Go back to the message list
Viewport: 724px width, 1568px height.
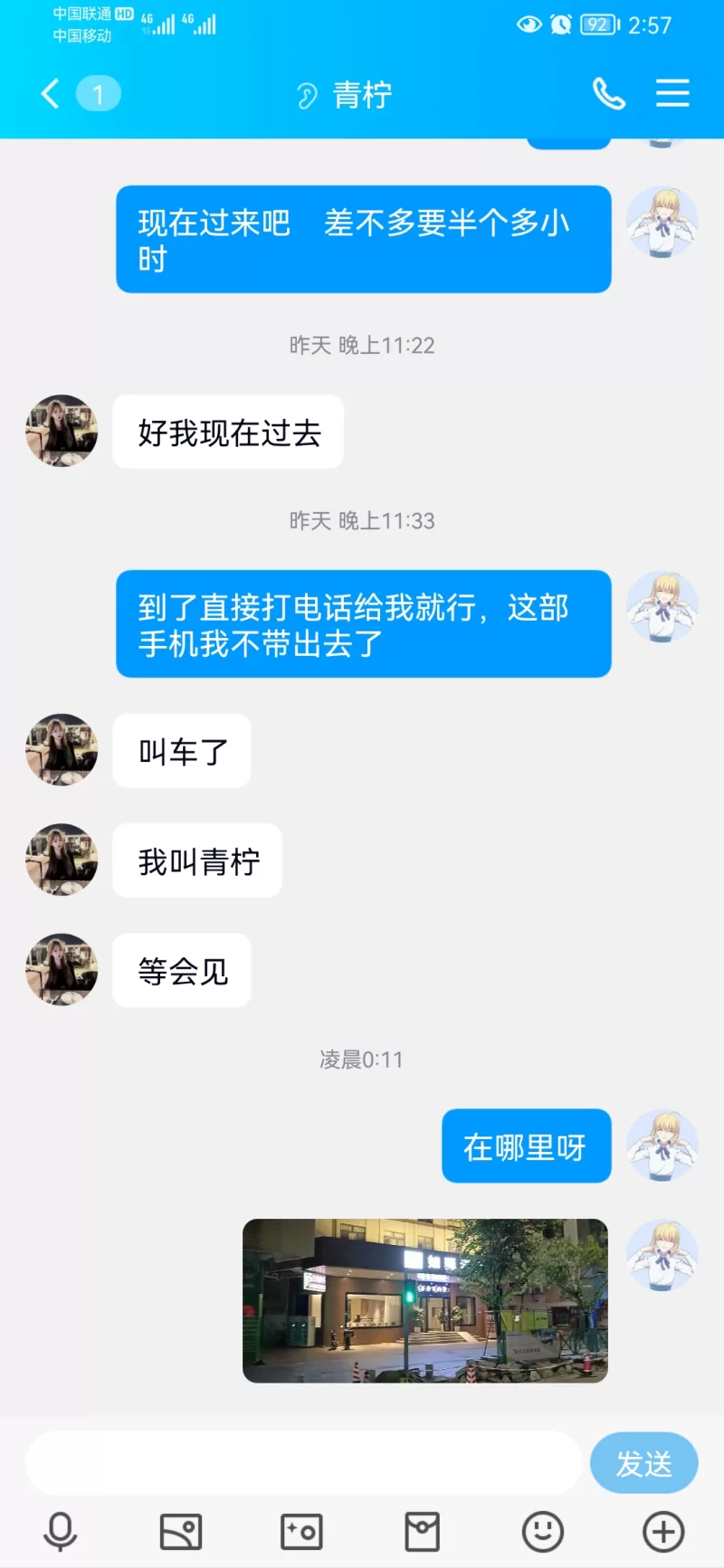pyautogui.click(x=51, y=93)
